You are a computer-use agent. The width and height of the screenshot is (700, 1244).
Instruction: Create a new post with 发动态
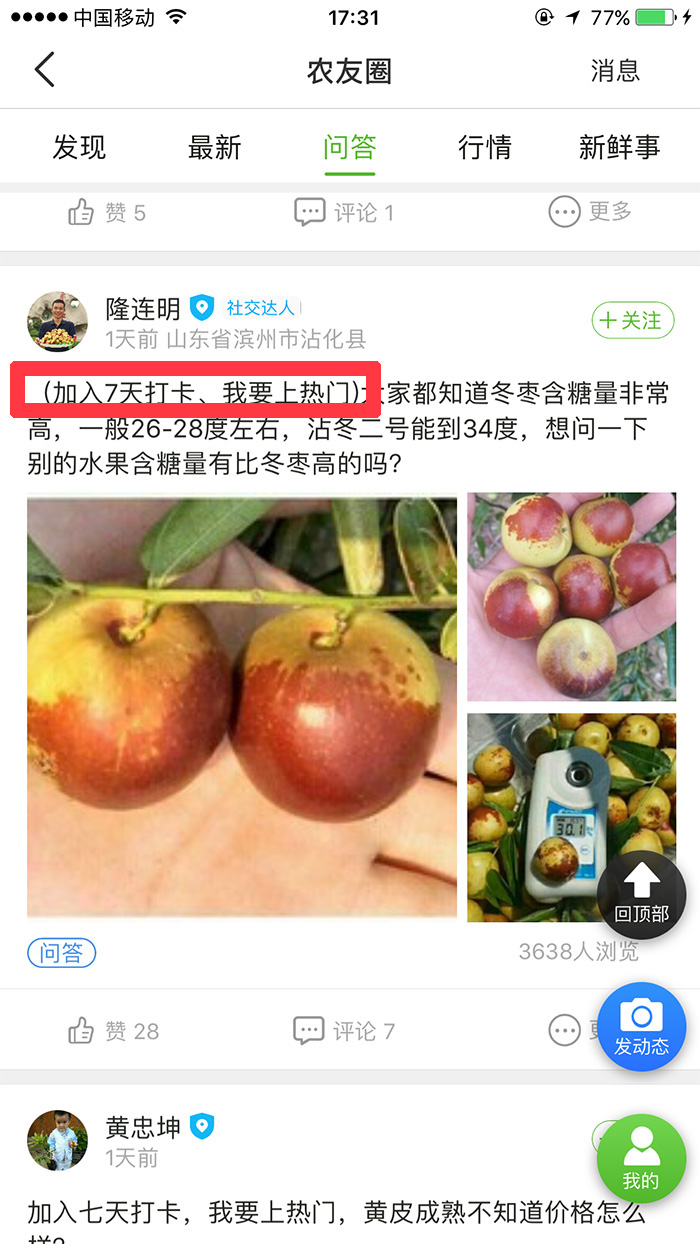click(641, 1027)
